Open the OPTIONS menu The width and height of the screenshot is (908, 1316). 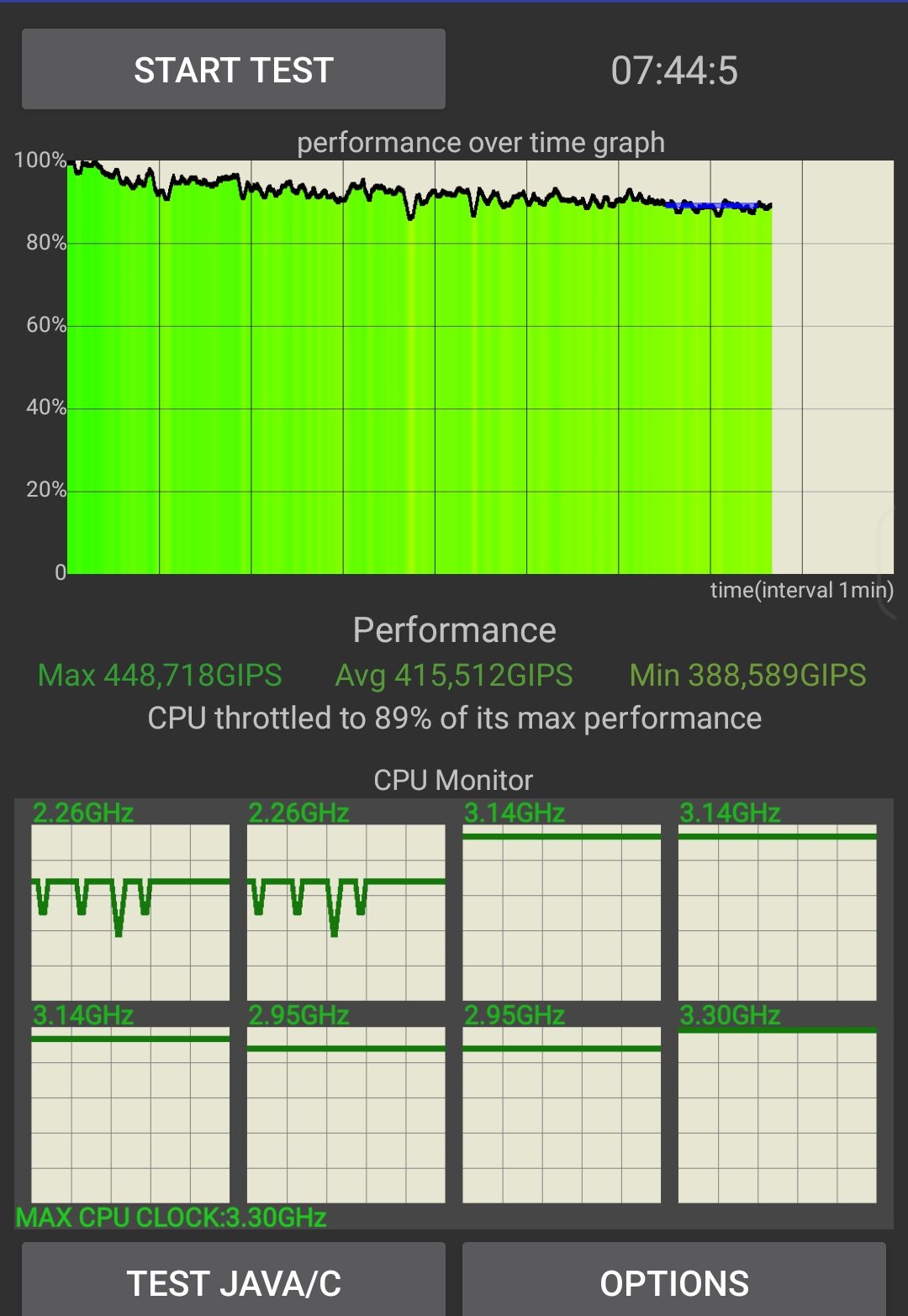pos(673,1281)
